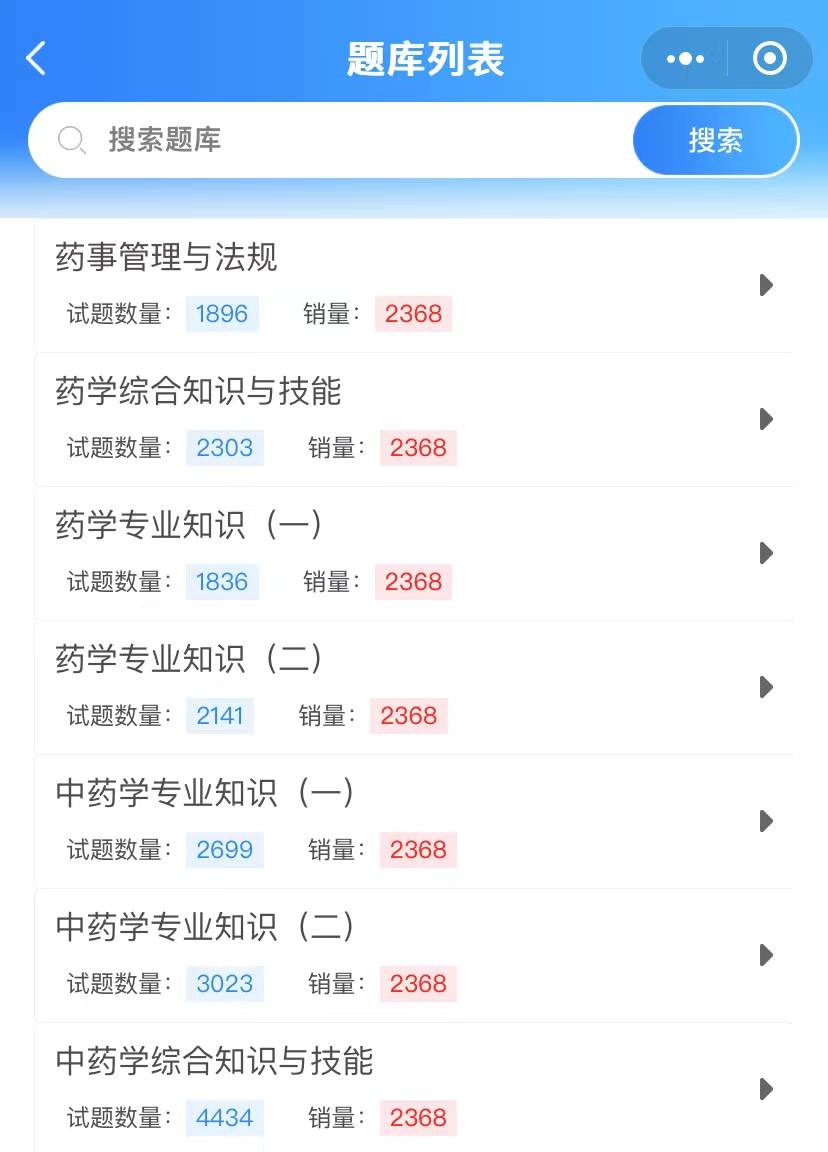Open 中药学专业知识（二） question bank

coord(414,955)
